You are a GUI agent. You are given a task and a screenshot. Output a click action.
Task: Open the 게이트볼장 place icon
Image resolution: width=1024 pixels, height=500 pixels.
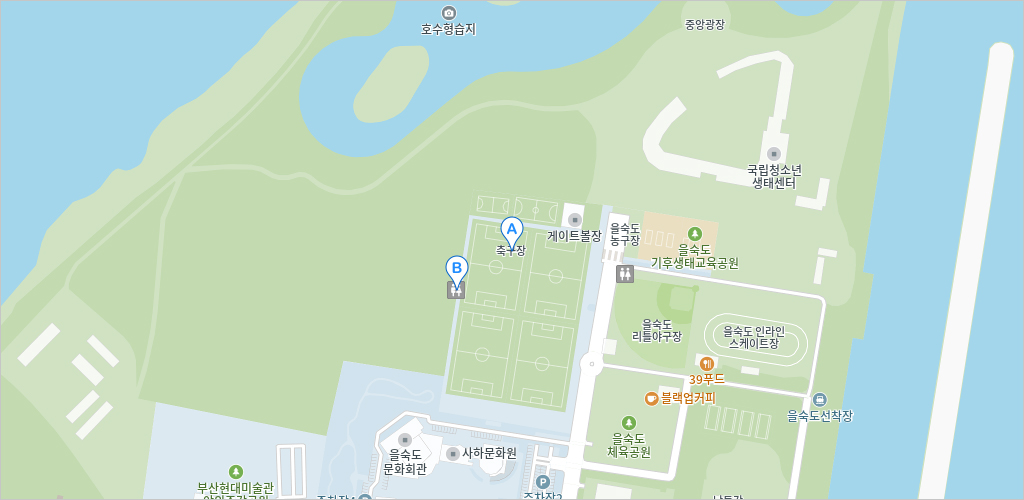point(574,220)
